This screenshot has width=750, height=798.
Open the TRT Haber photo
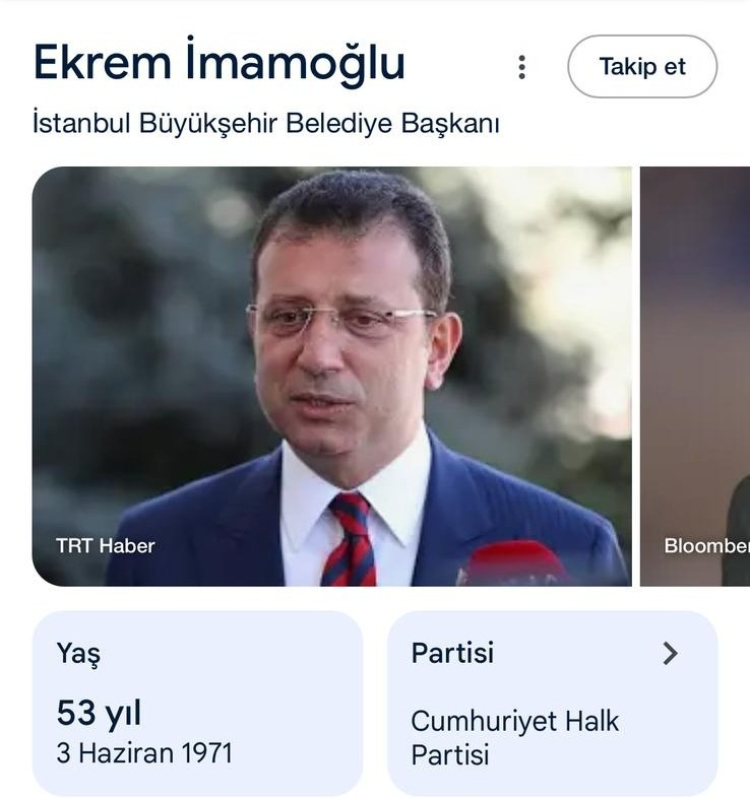pos(331,375)
